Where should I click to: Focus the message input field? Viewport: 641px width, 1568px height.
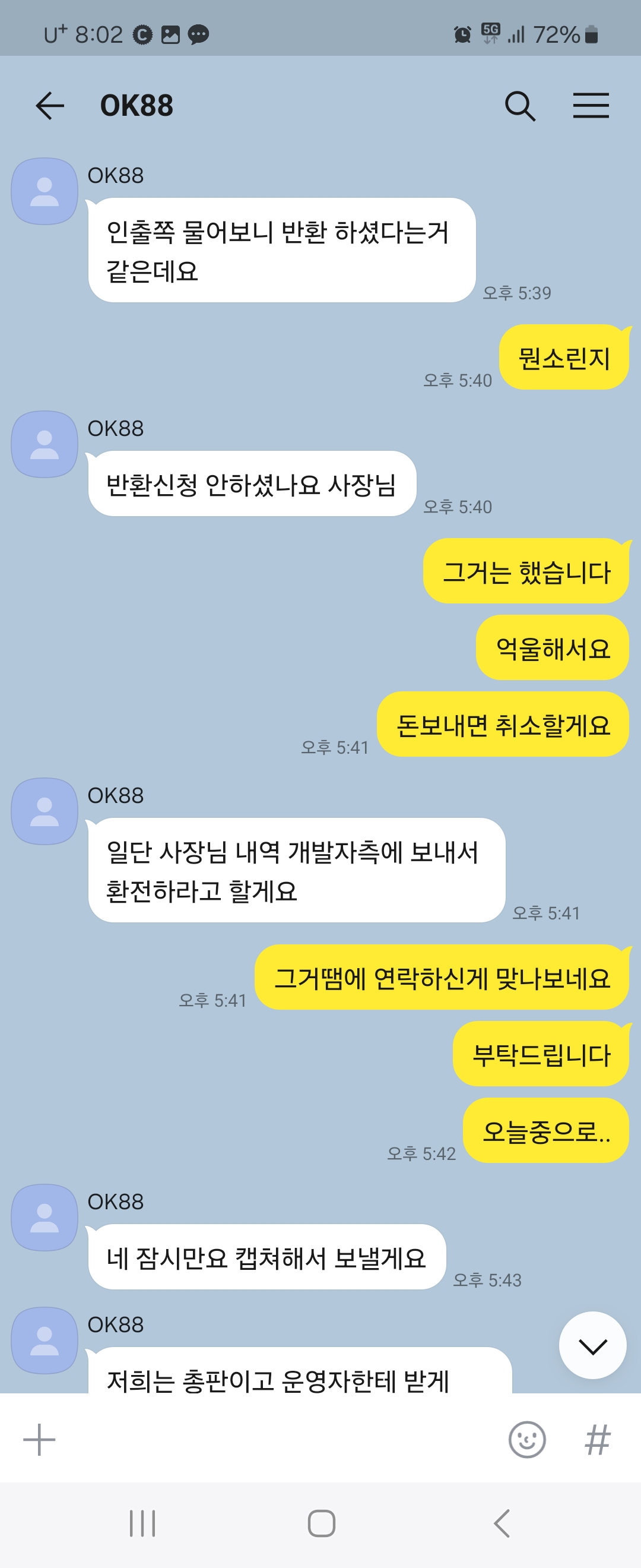274,1440
